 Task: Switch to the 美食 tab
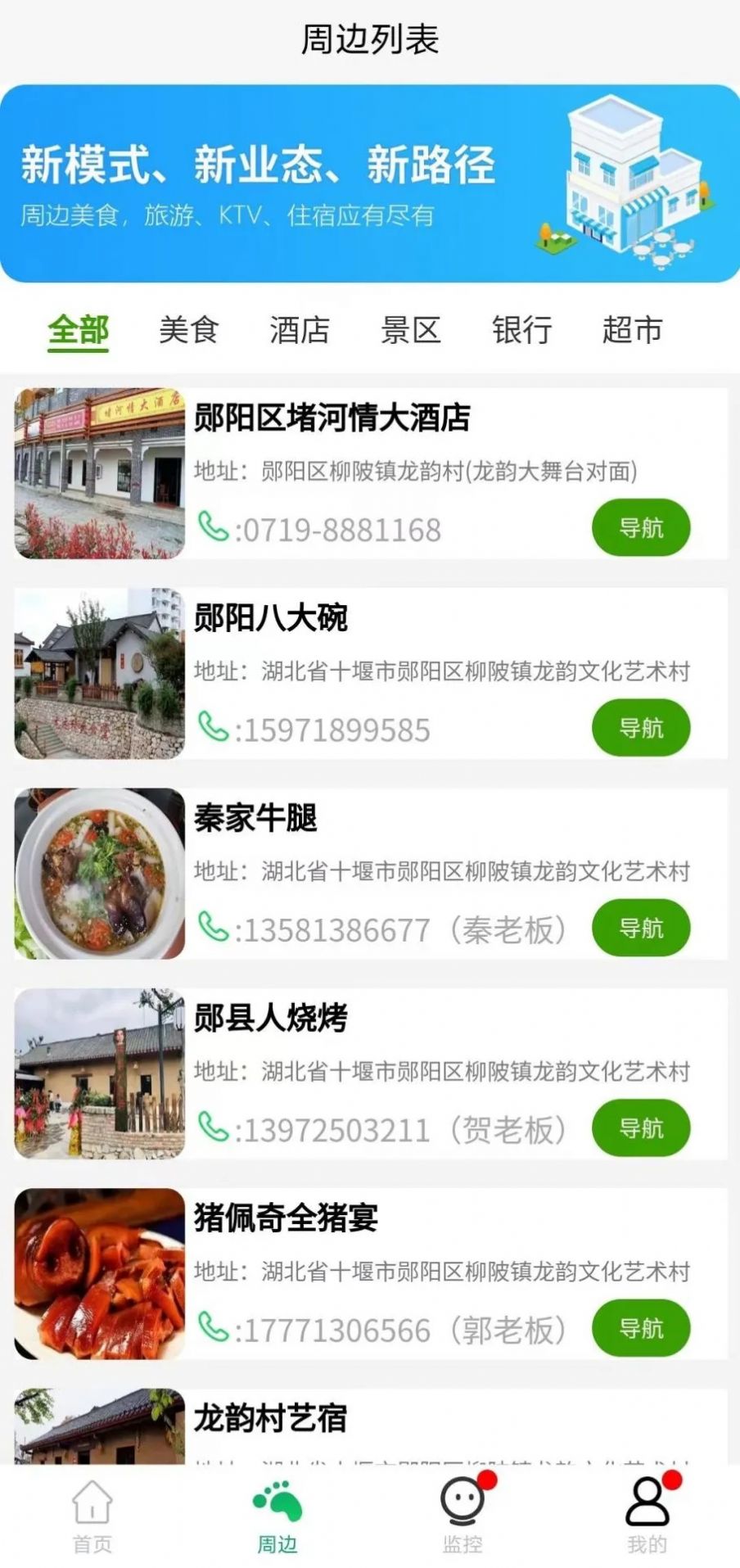[x=189, y=332]
